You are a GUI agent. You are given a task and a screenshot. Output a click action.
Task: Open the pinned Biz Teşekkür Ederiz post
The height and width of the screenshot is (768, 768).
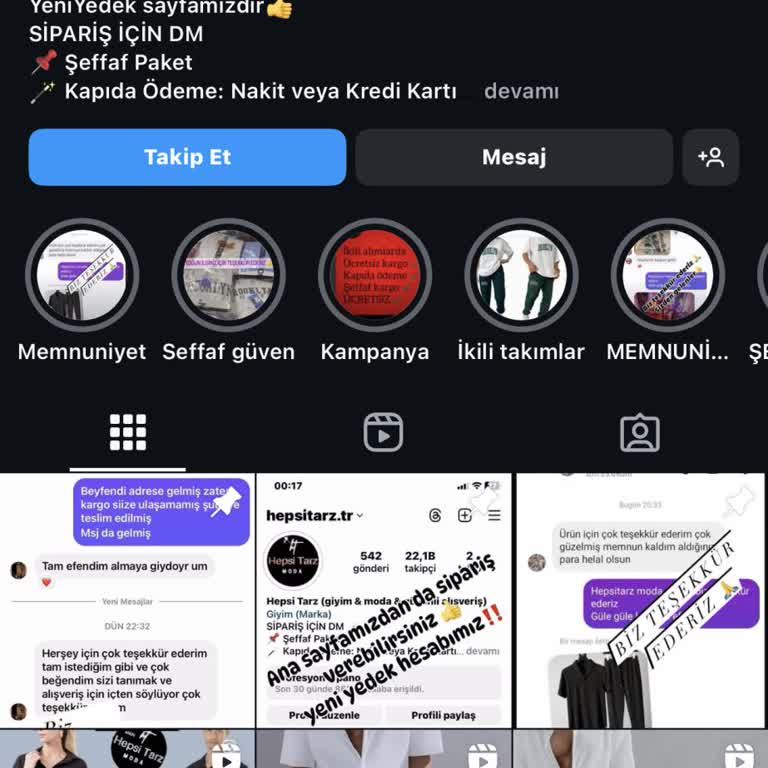pos(641,600)
